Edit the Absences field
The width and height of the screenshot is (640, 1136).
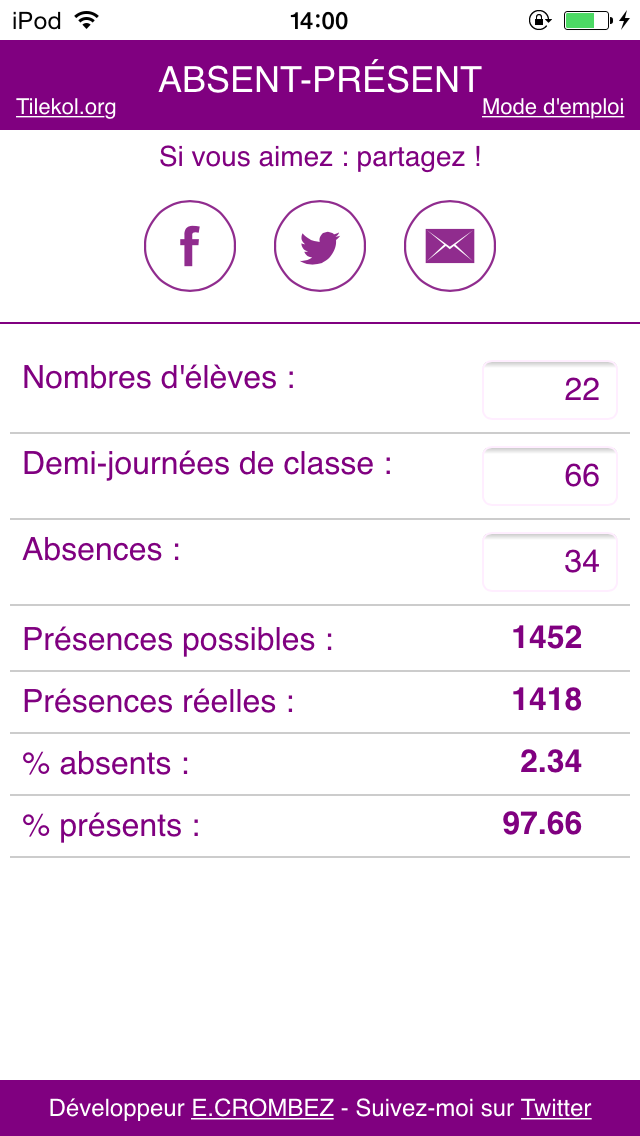tap(549, 562)
